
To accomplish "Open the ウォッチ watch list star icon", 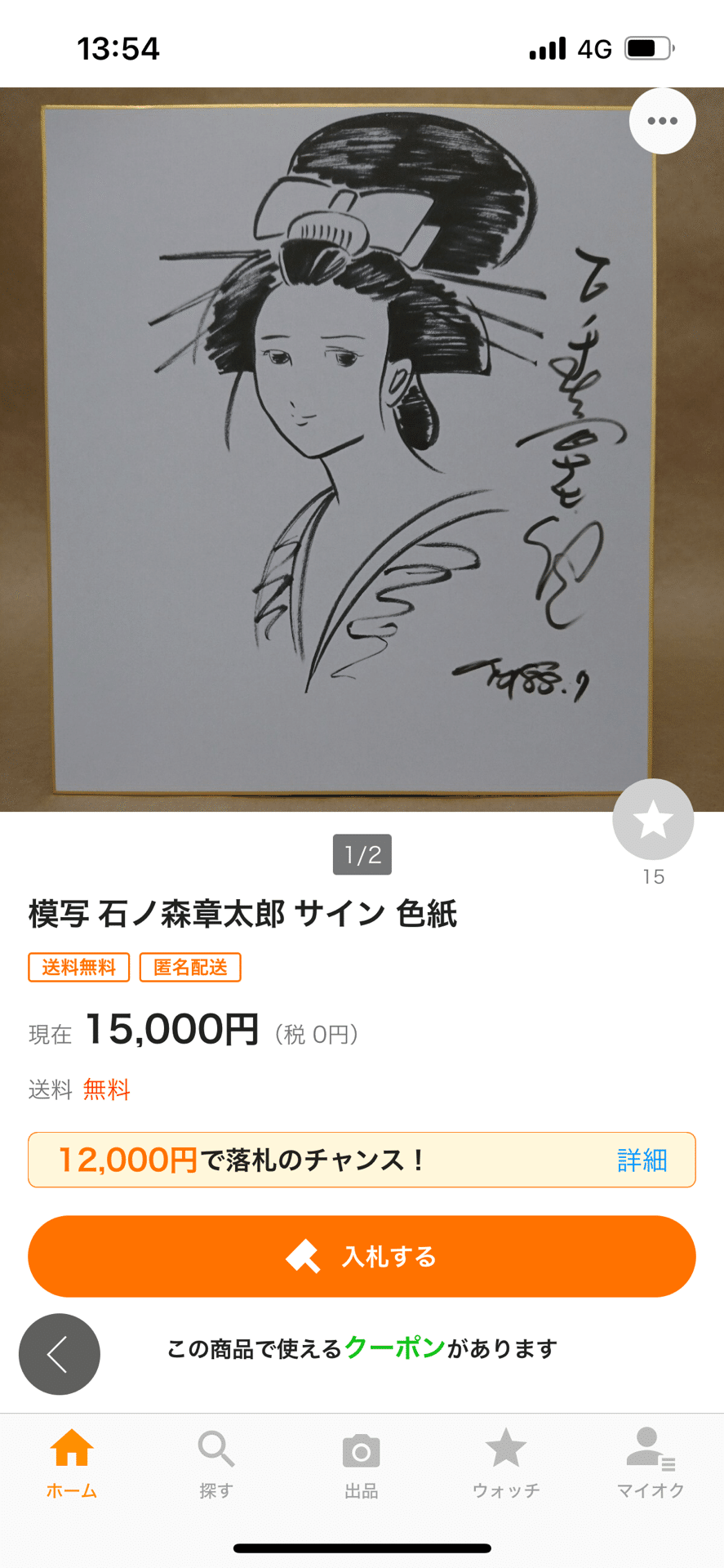I will point(506,1462).
